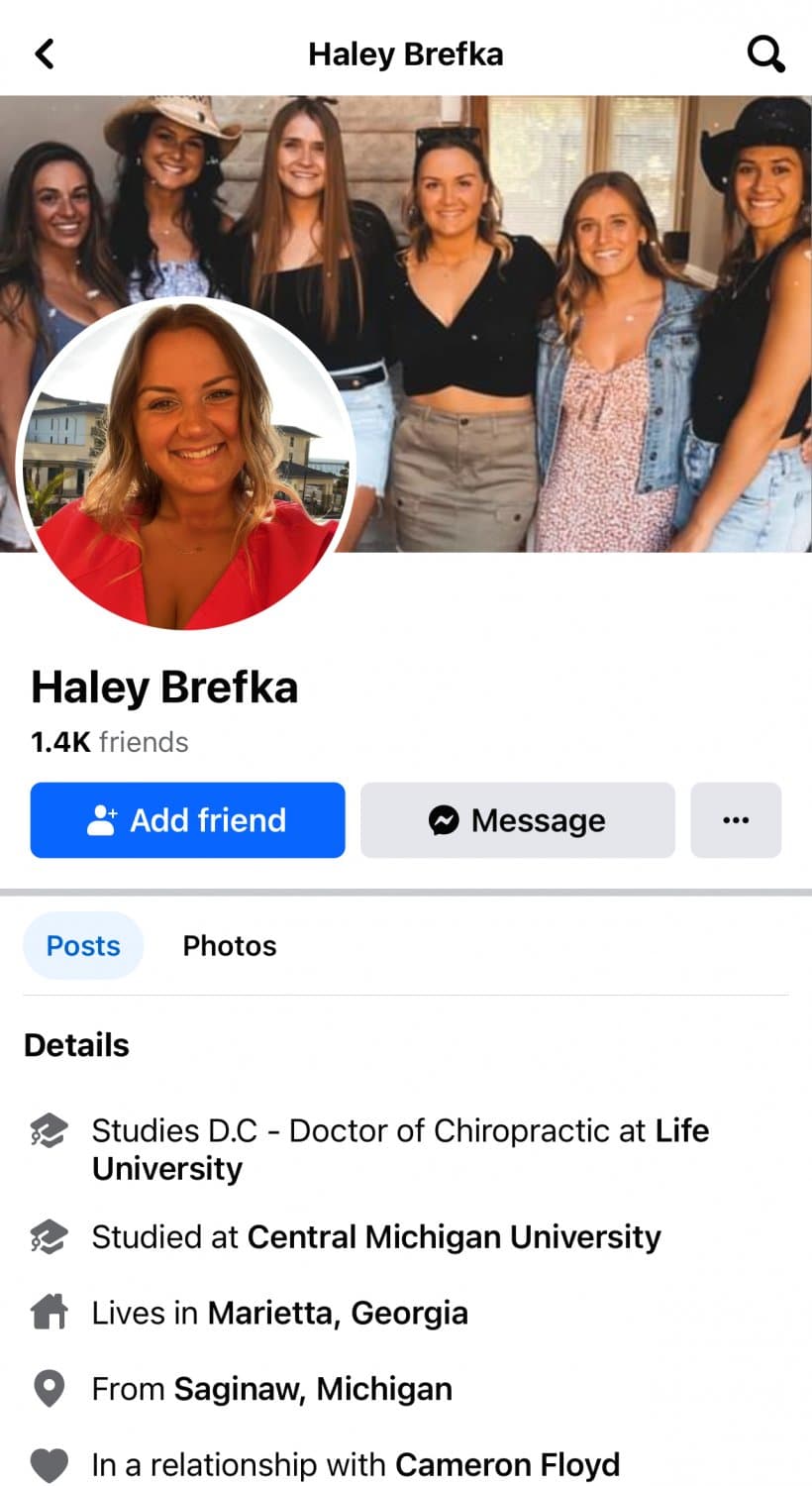Switch to the Photos tab
This screenshot has width=812, height=1486.
[x=230, y=946]
